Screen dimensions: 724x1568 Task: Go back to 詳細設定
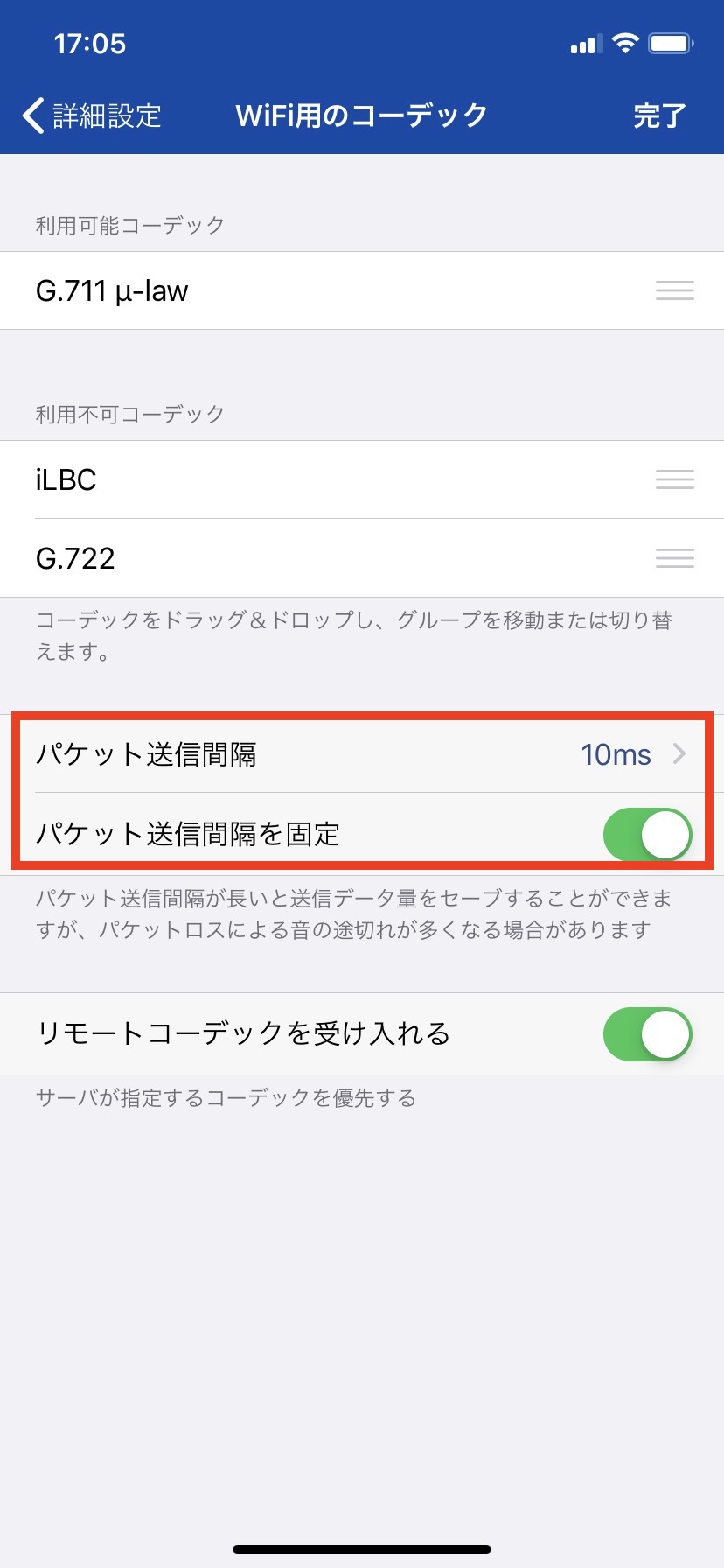(x=92, y=115)
